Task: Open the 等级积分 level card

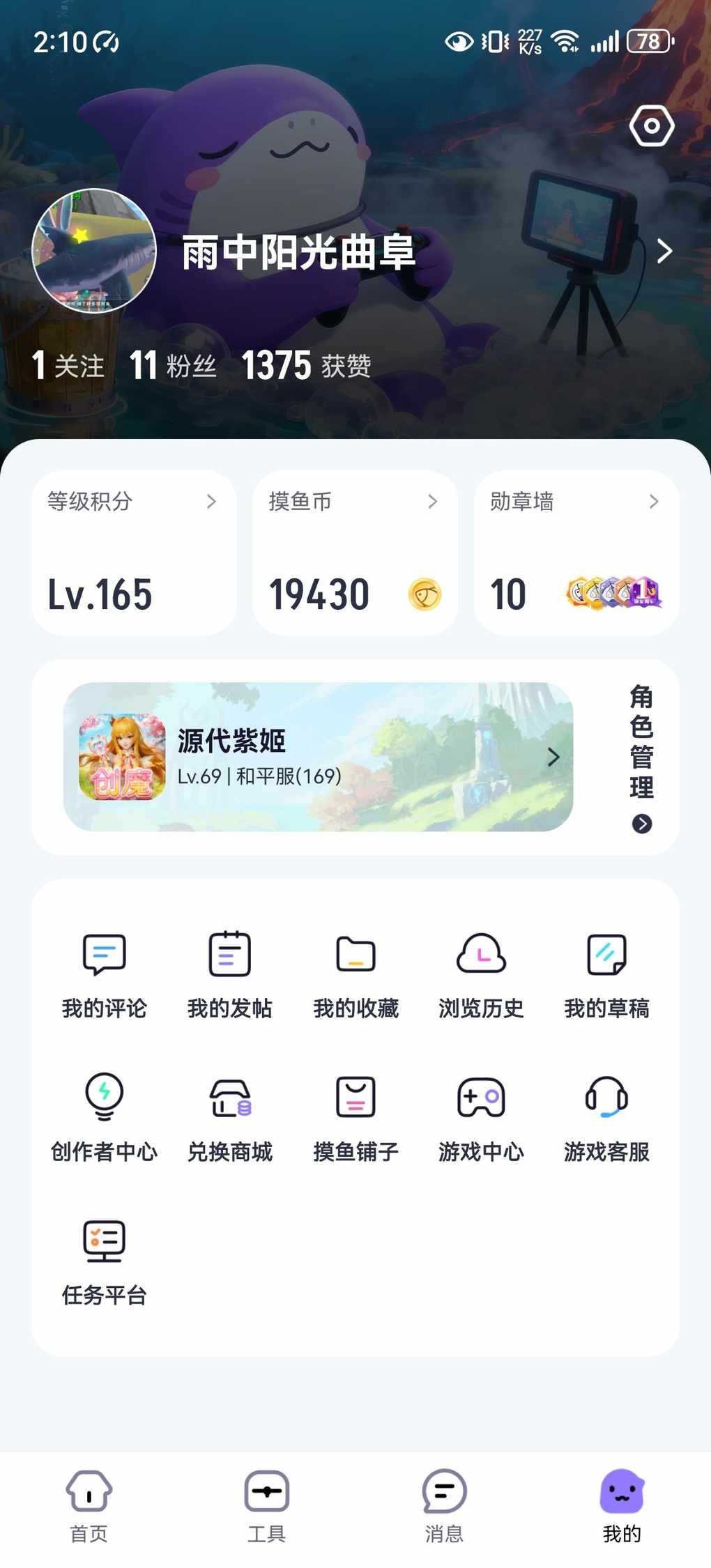Action: click(x=134, y=553)
